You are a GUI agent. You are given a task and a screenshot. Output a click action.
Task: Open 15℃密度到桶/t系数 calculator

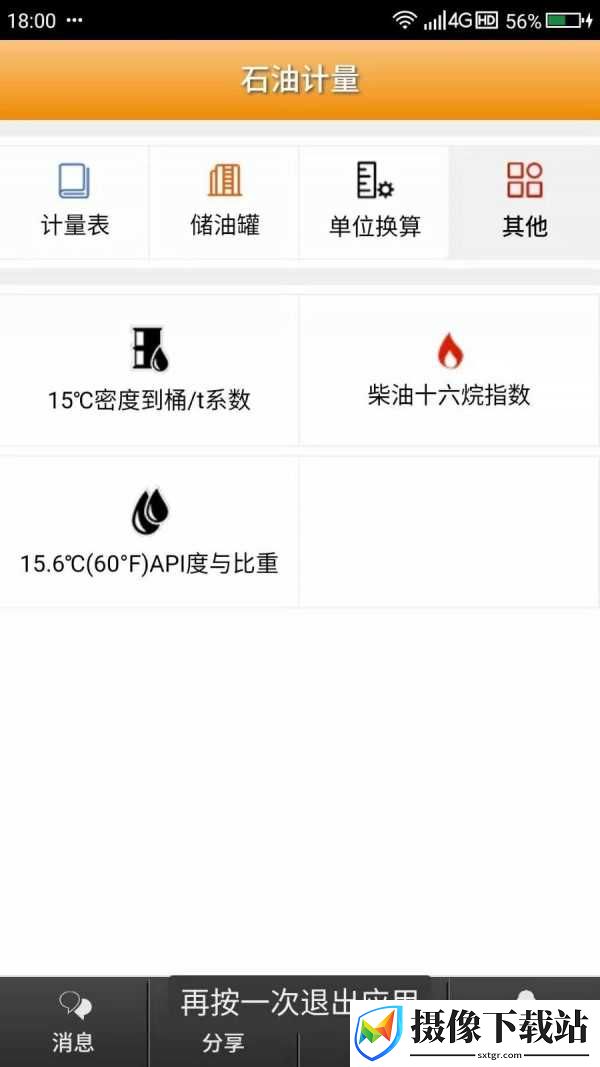coord(149,370)
